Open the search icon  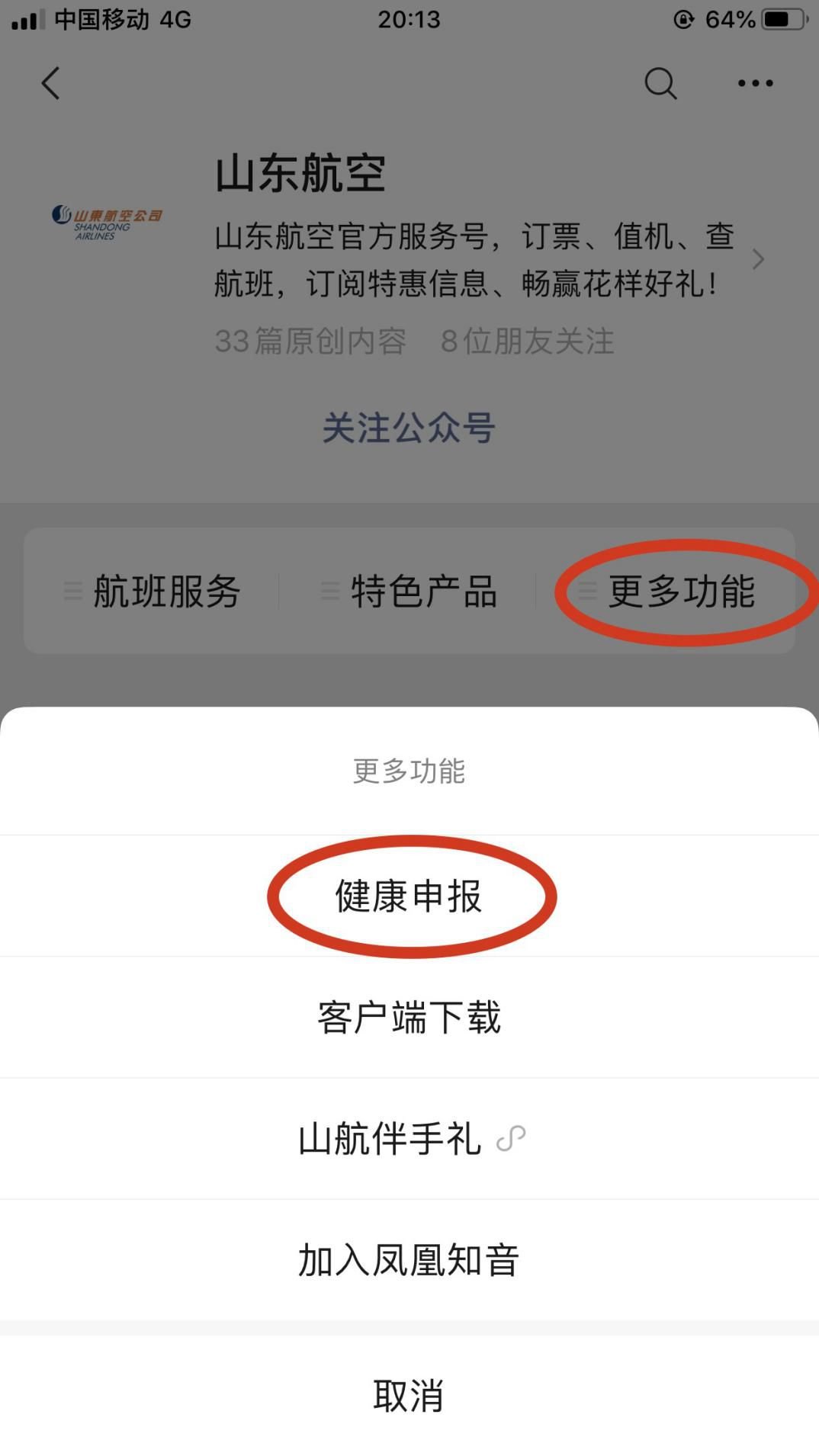point(660,83)
